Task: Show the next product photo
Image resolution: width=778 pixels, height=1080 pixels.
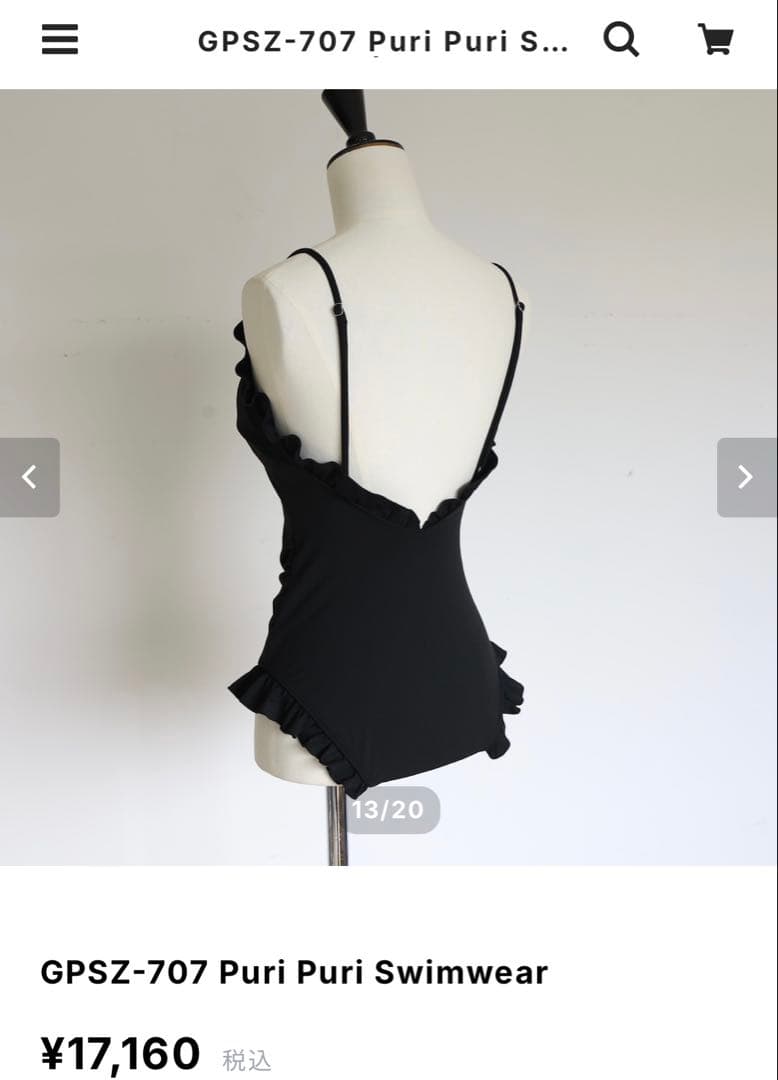Action: point(746,477)
